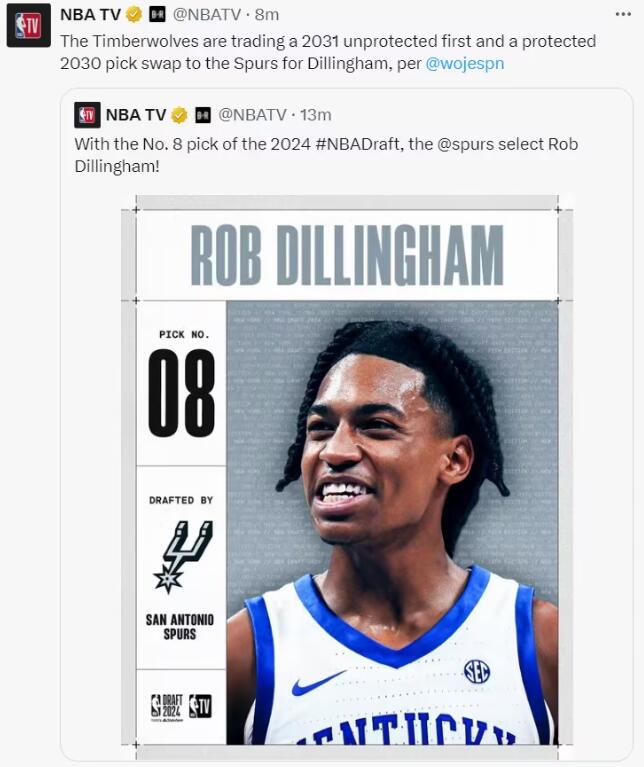The image size is (644, 767).
Task: Open NBA TV profile avatar
Action: (29, 25)
